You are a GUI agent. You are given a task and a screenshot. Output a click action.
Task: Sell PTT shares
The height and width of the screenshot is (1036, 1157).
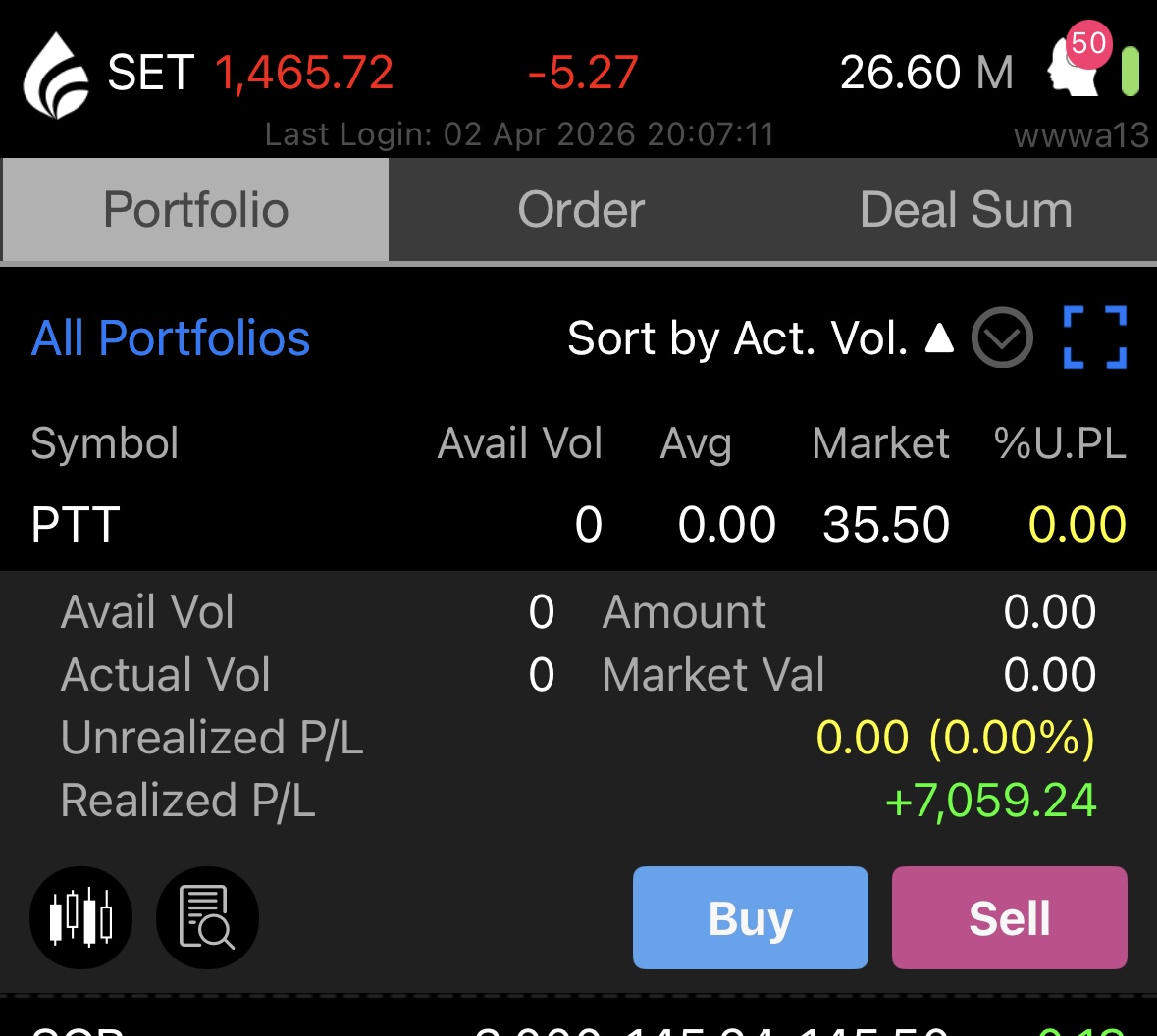click(1009, 918)
